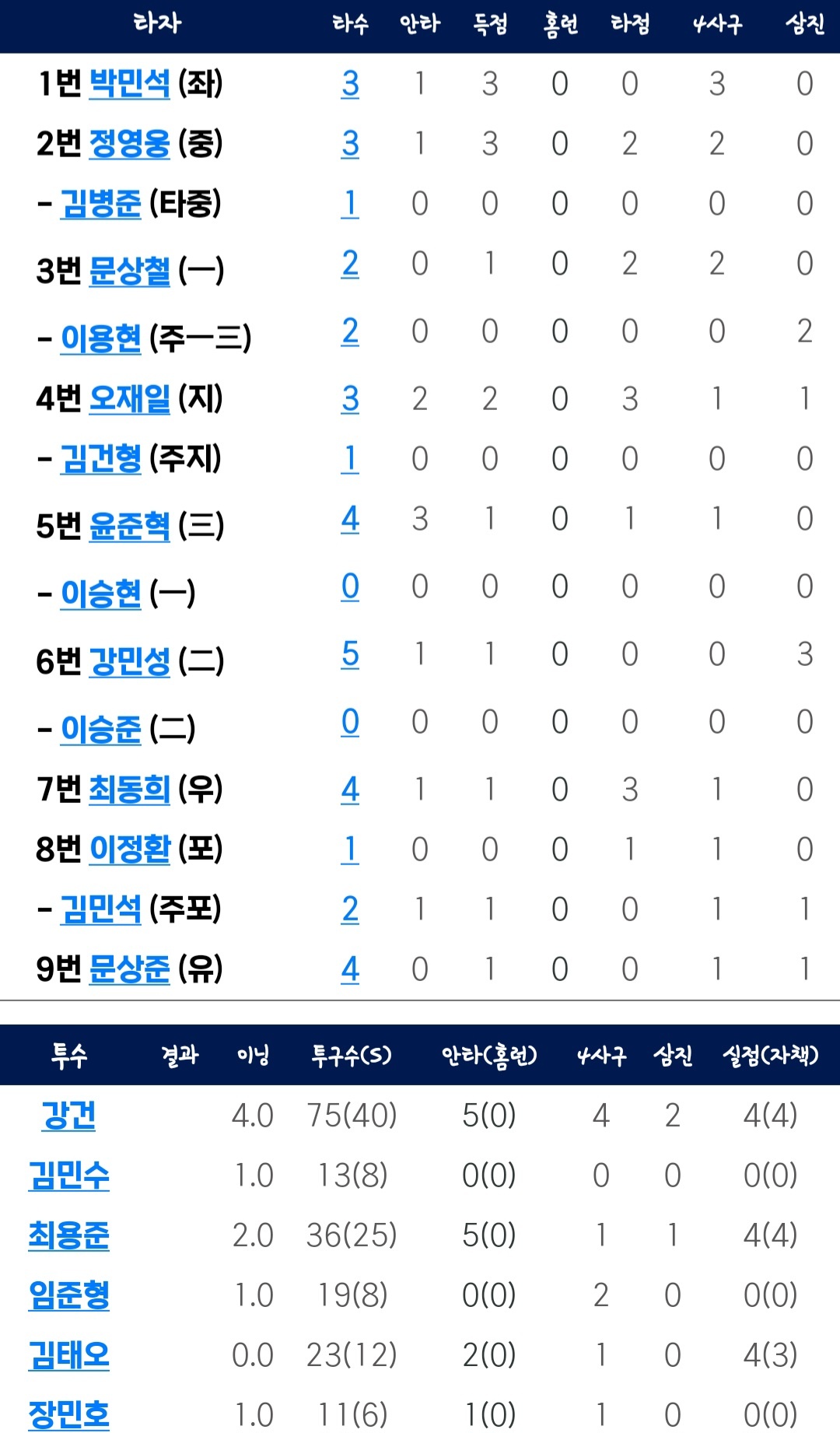Screen dimensions: 840x1433
Task: Open 이용현's player link
Action: click(x=101, y=338)
